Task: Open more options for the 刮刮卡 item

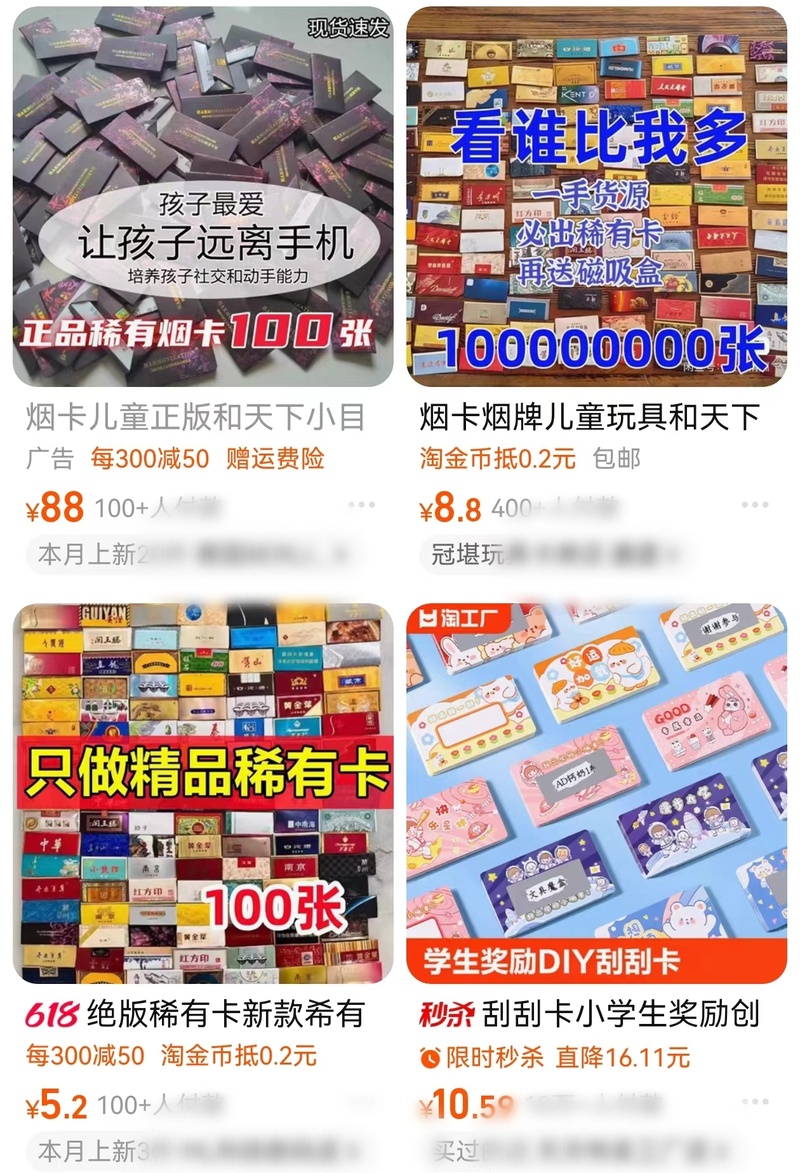Action: tap(755, 1103)
